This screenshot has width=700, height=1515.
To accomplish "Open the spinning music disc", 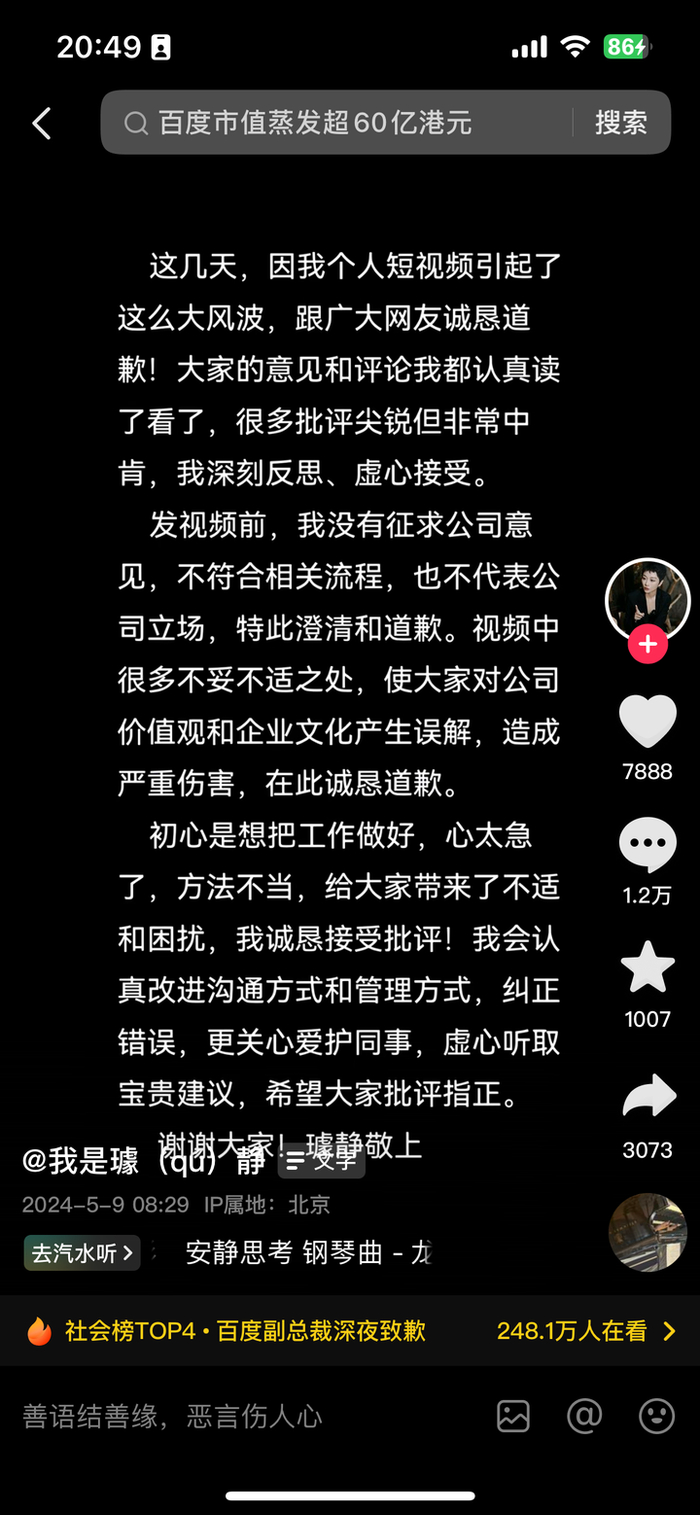I will point(647,1232).
